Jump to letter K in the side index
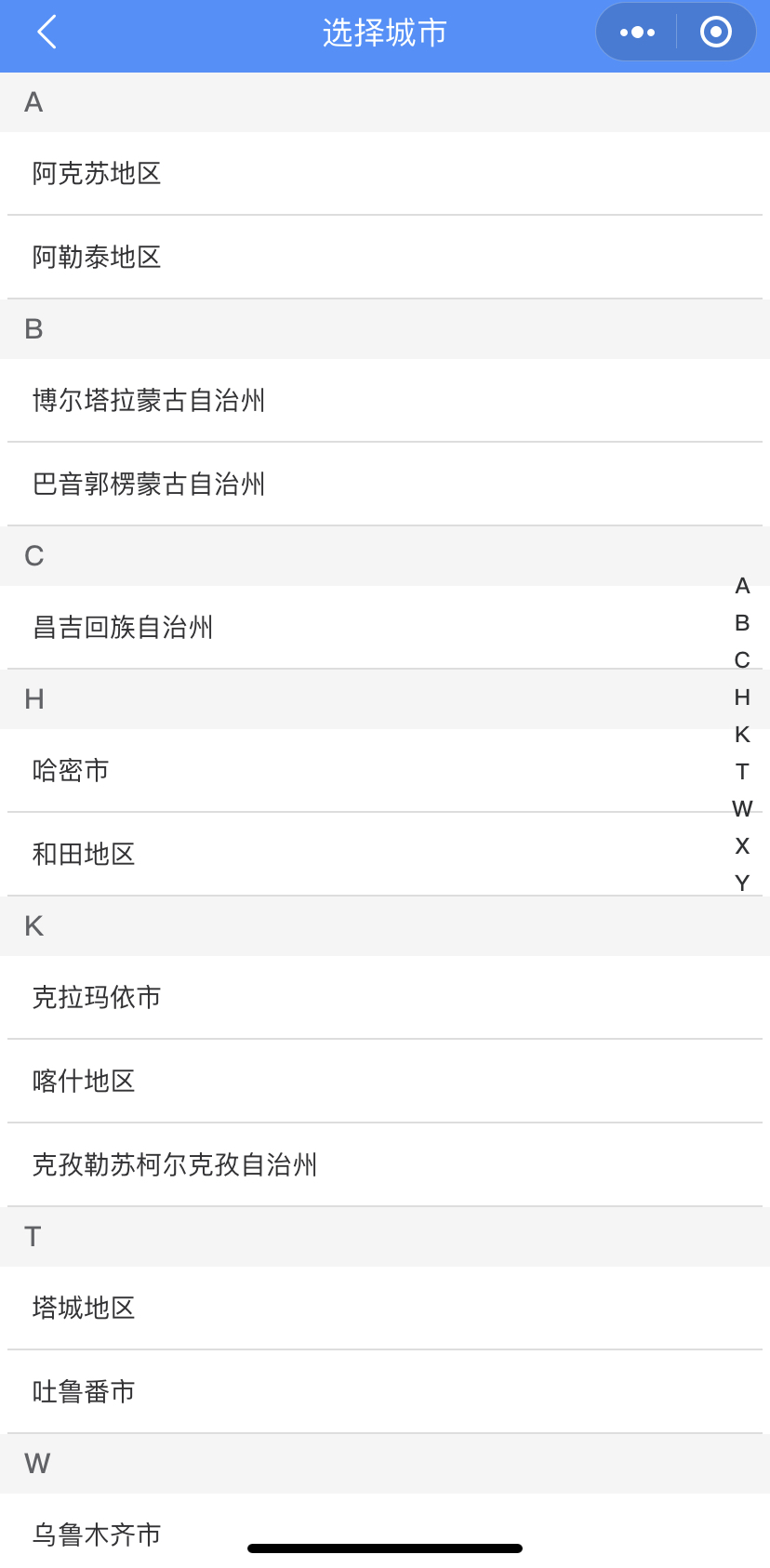Image resolution: width=770 pixels, height=1568 pixels. [742, 735]
